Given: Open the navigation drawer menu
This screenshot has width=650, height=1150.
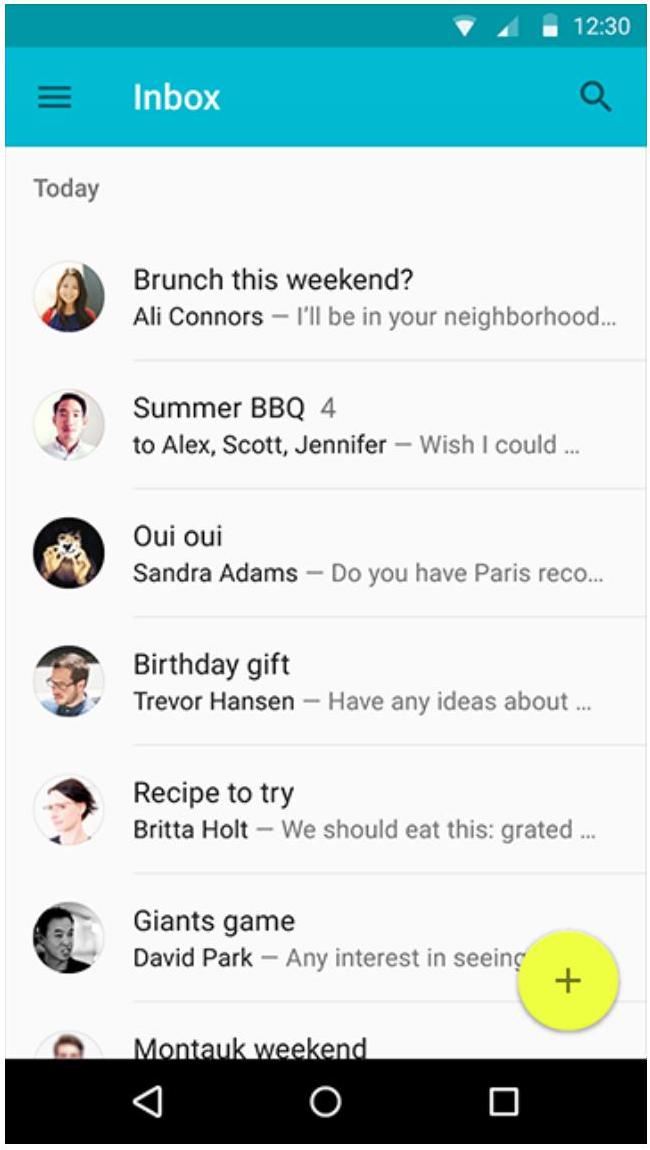Looking at the screenshot, I should pyautogui.click(x=55, y=97).
